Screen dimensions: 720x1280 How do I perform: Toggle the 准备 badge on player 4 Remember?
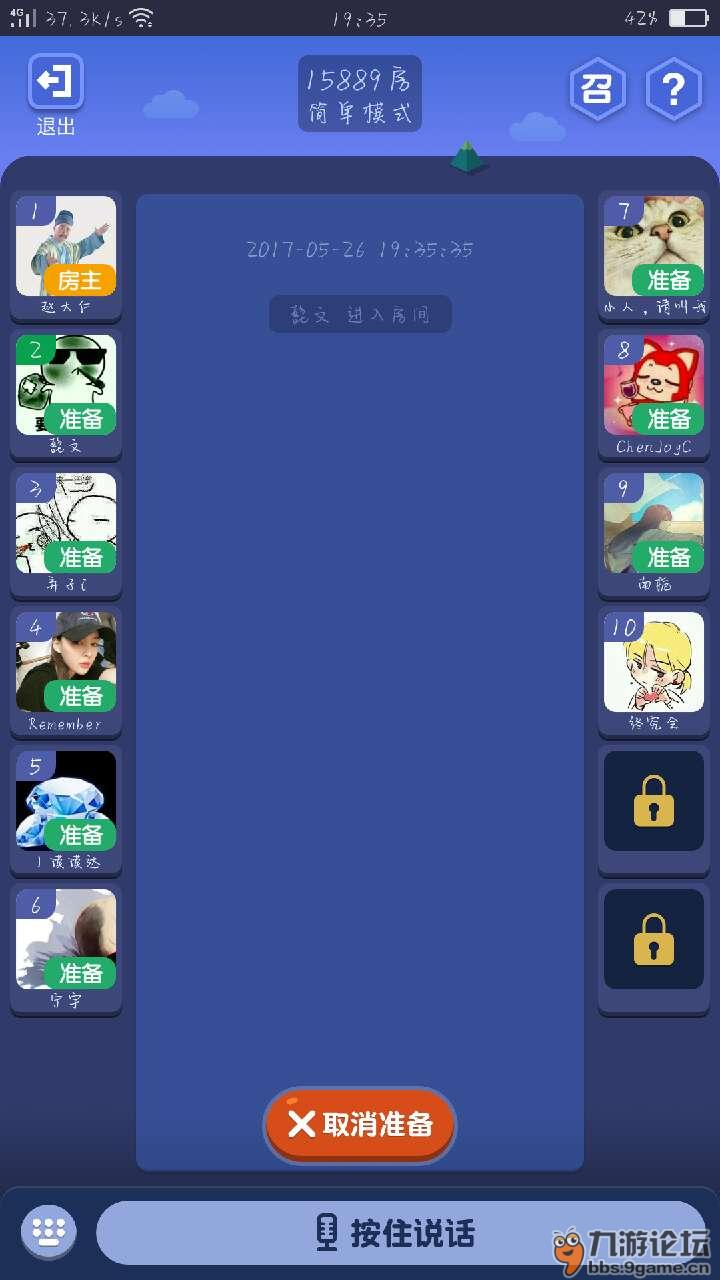(79, 692)
